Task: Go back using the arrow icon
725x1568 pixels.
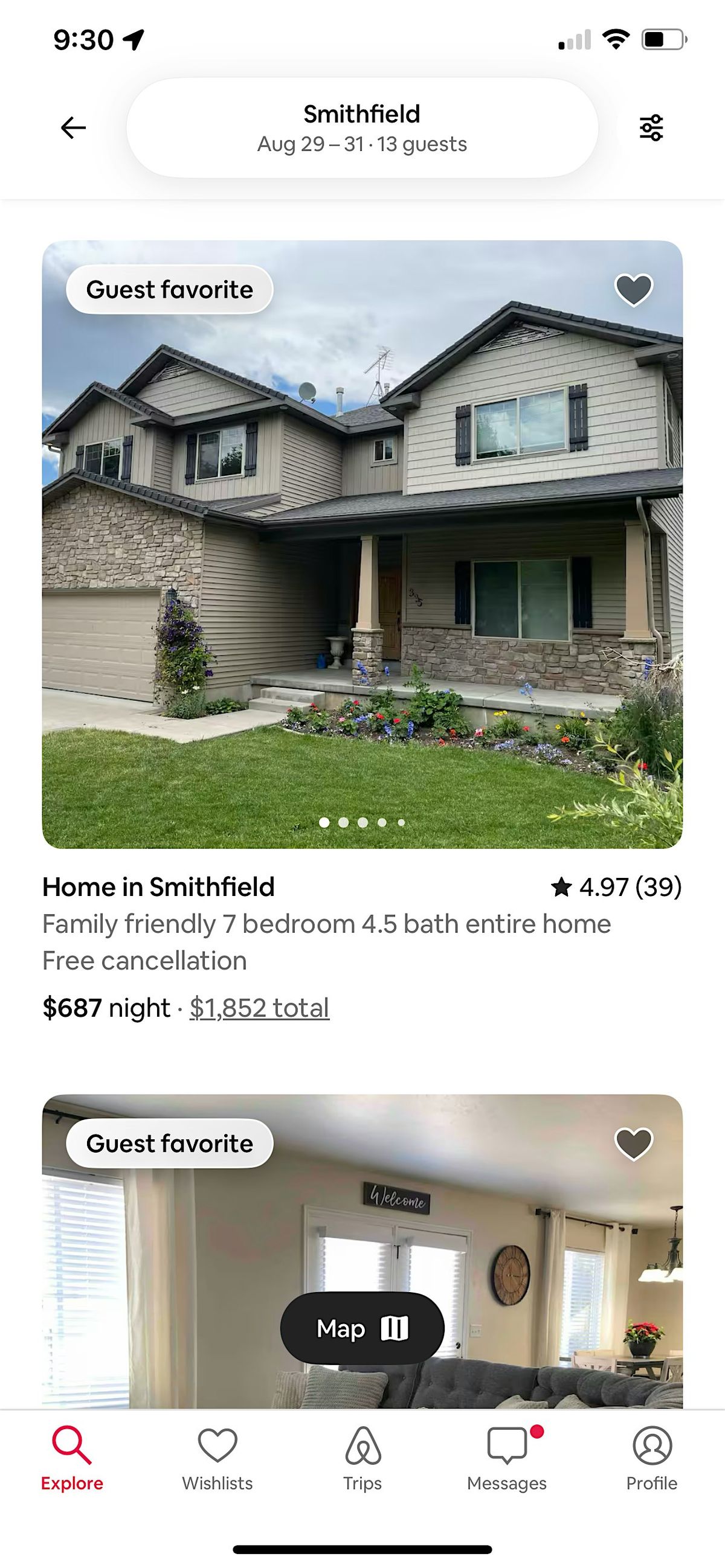Action: (x=73, y=128)
